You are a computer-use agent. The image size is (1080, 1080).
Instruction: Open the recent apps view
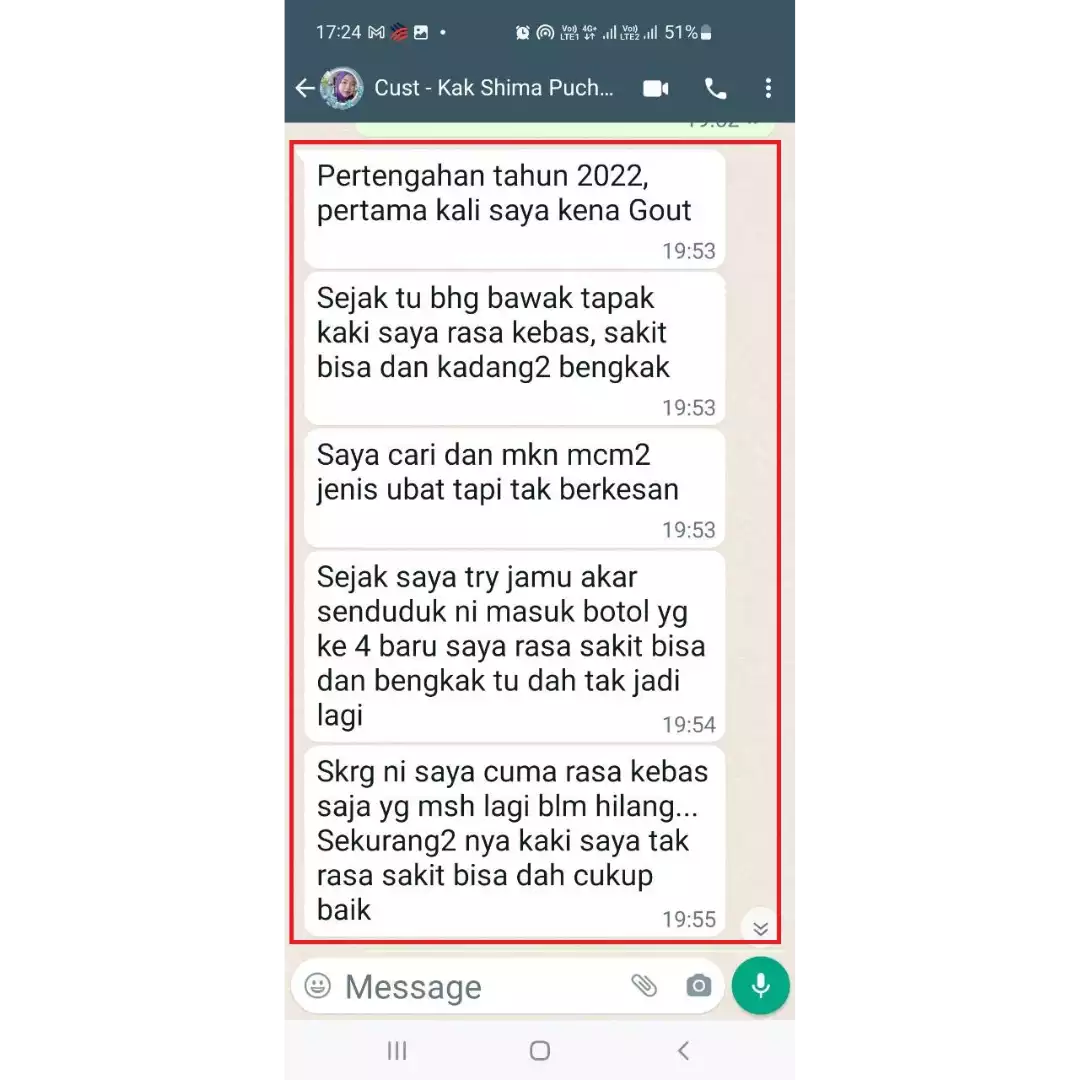point(397,1050)
